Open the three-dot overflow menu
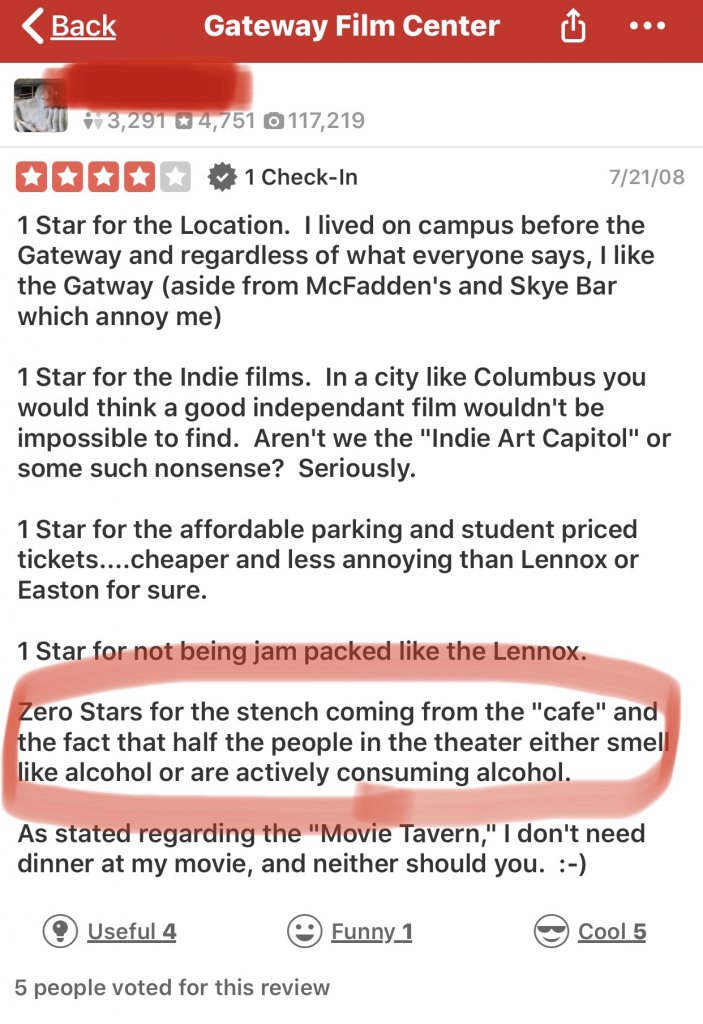 click(648, 26)
